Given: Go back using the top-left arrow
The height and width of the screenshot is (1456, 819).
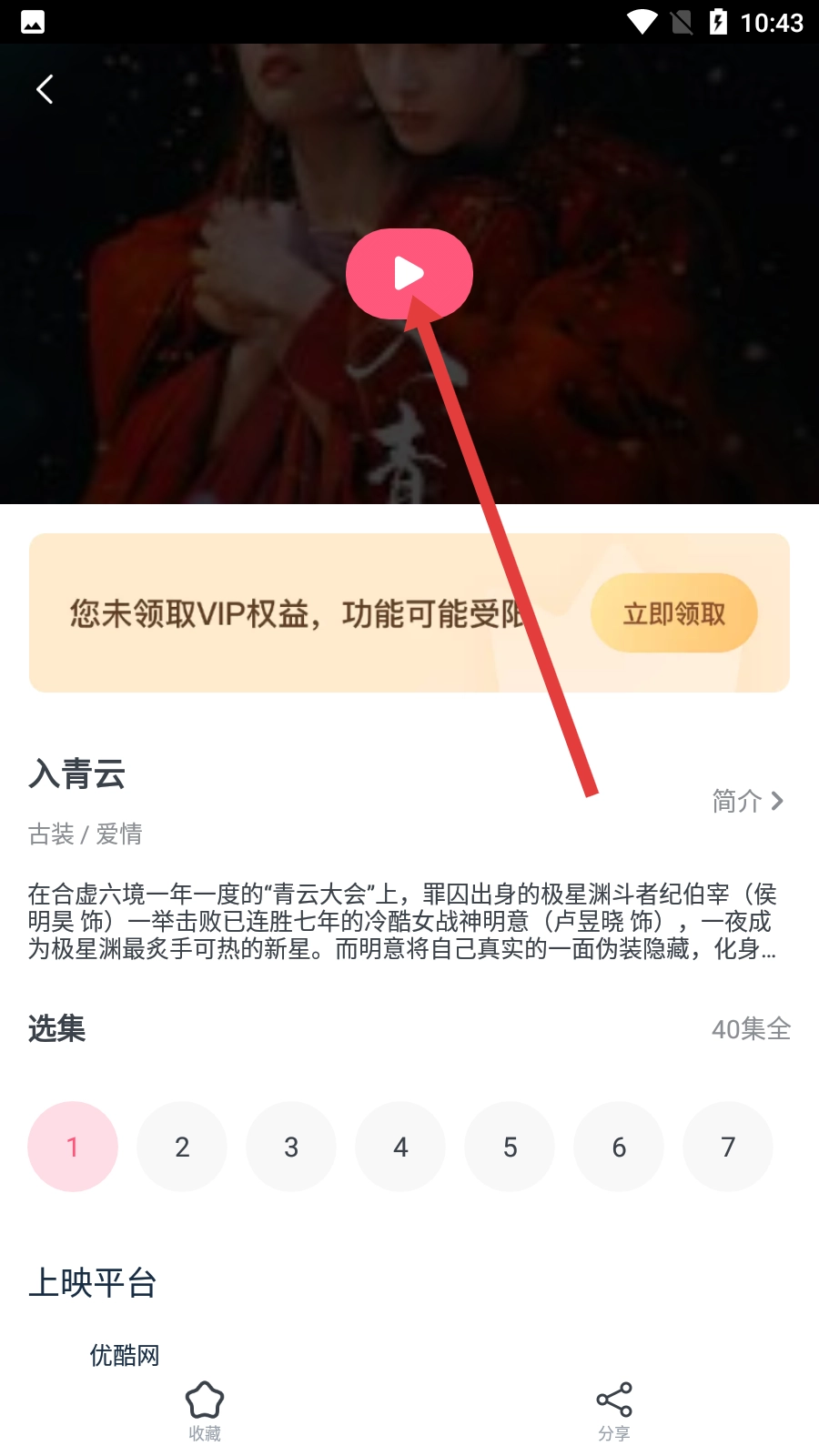Looking at the screenshot, I should (45, 89).
